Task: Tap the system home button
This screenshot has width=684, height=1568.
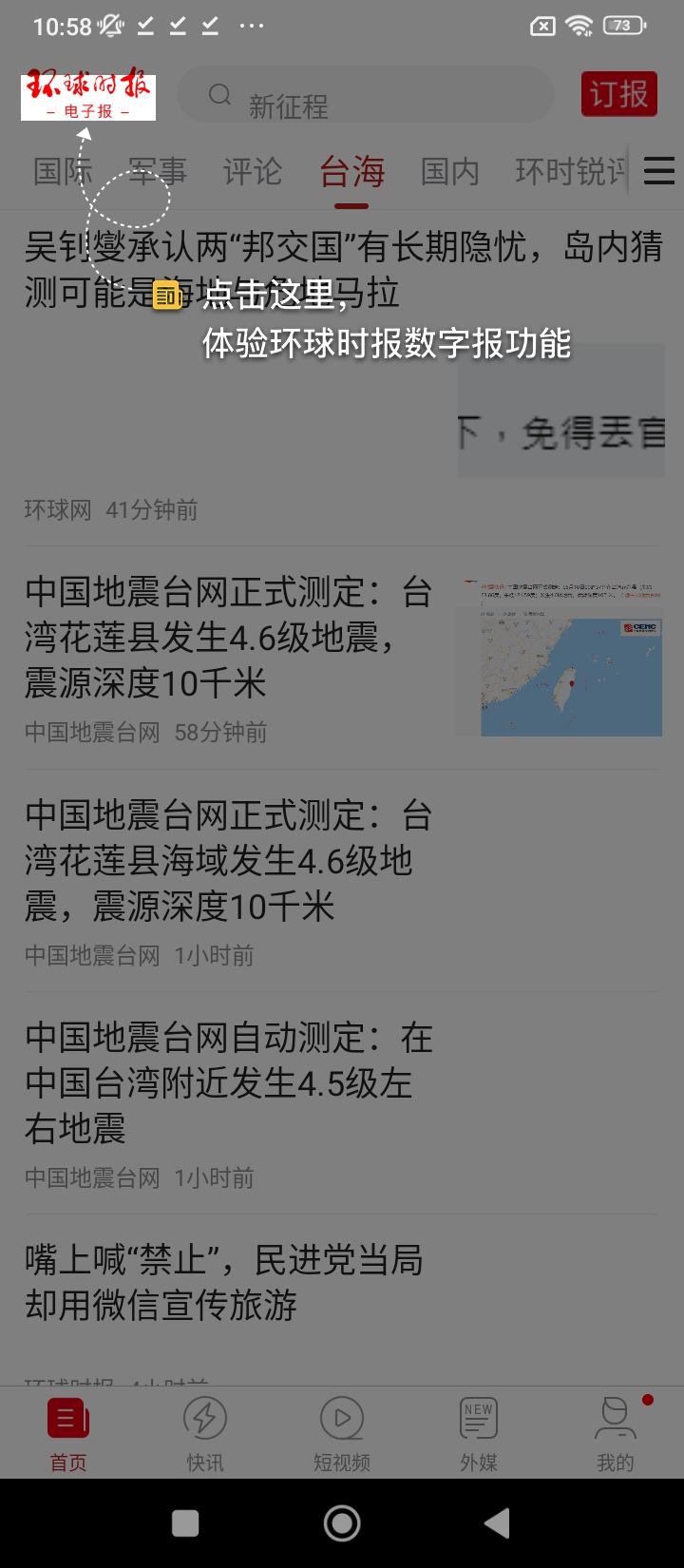Action: pyautogui.click(x=342, y=1523)
